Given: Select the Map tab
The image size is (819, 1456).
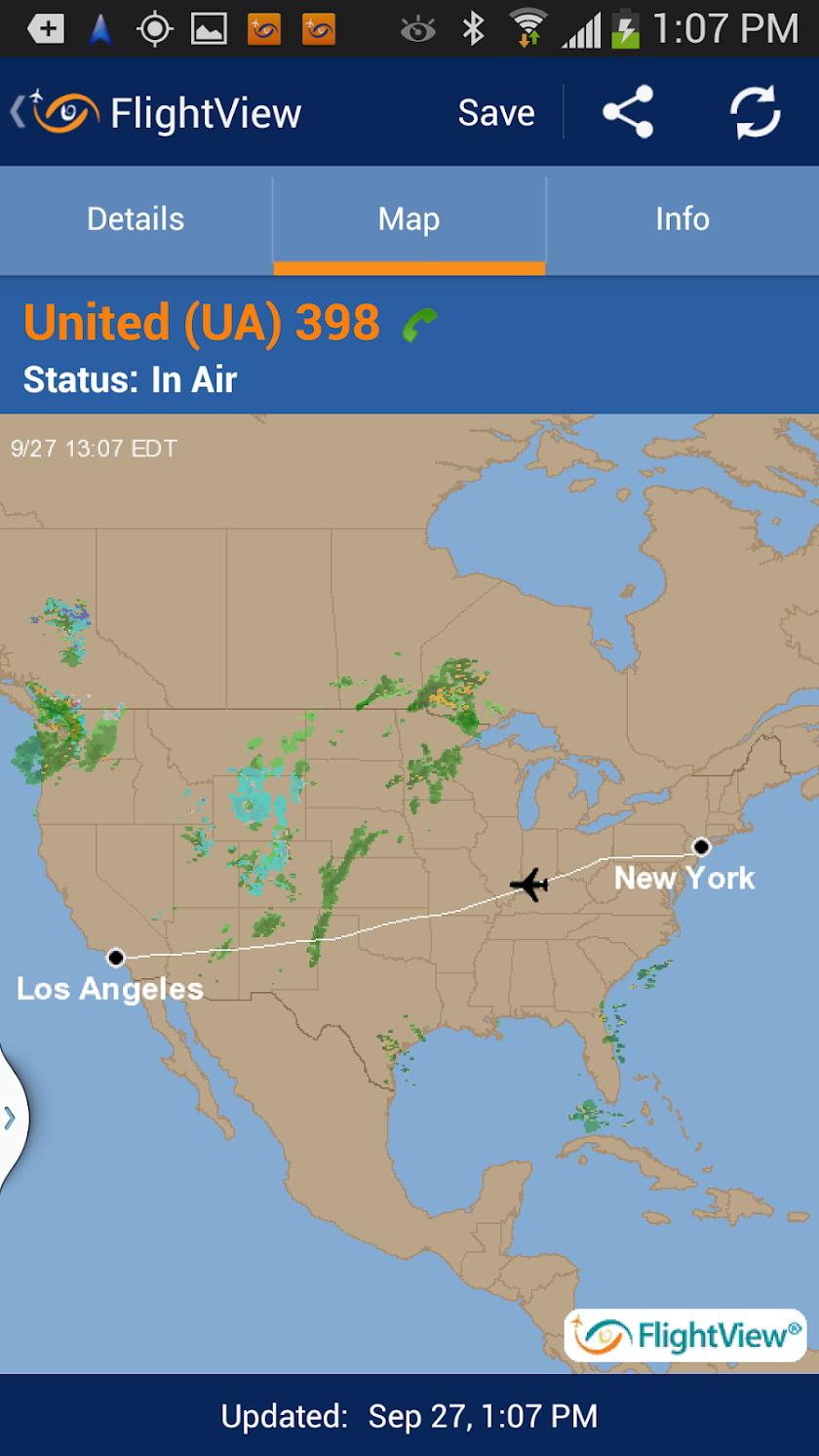Looking at the screenshot, I should pyautogui.click(x=409, y=219).
